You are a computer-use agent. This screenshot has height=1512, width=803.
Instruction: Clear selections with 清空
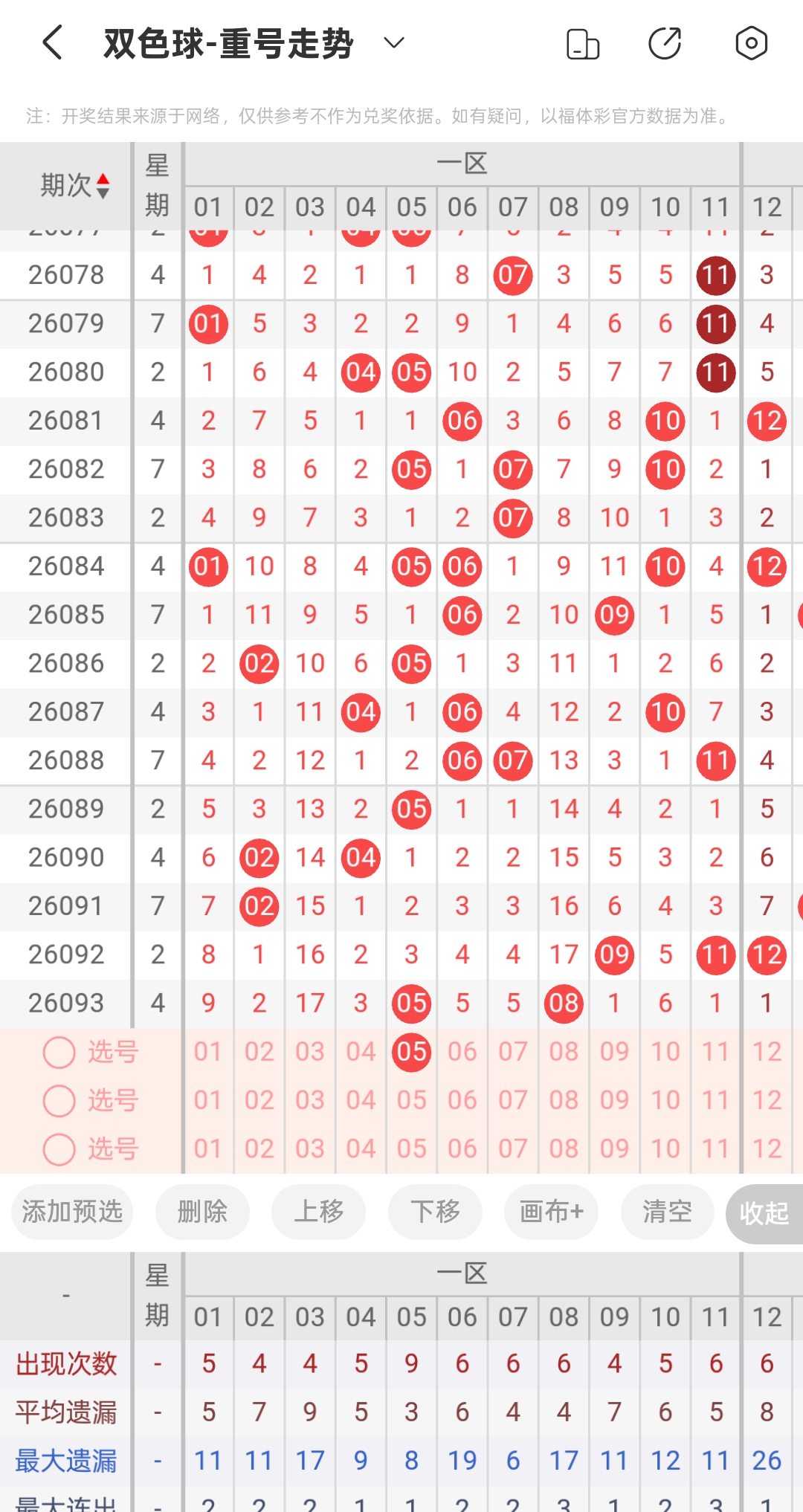pos(668,1212)
